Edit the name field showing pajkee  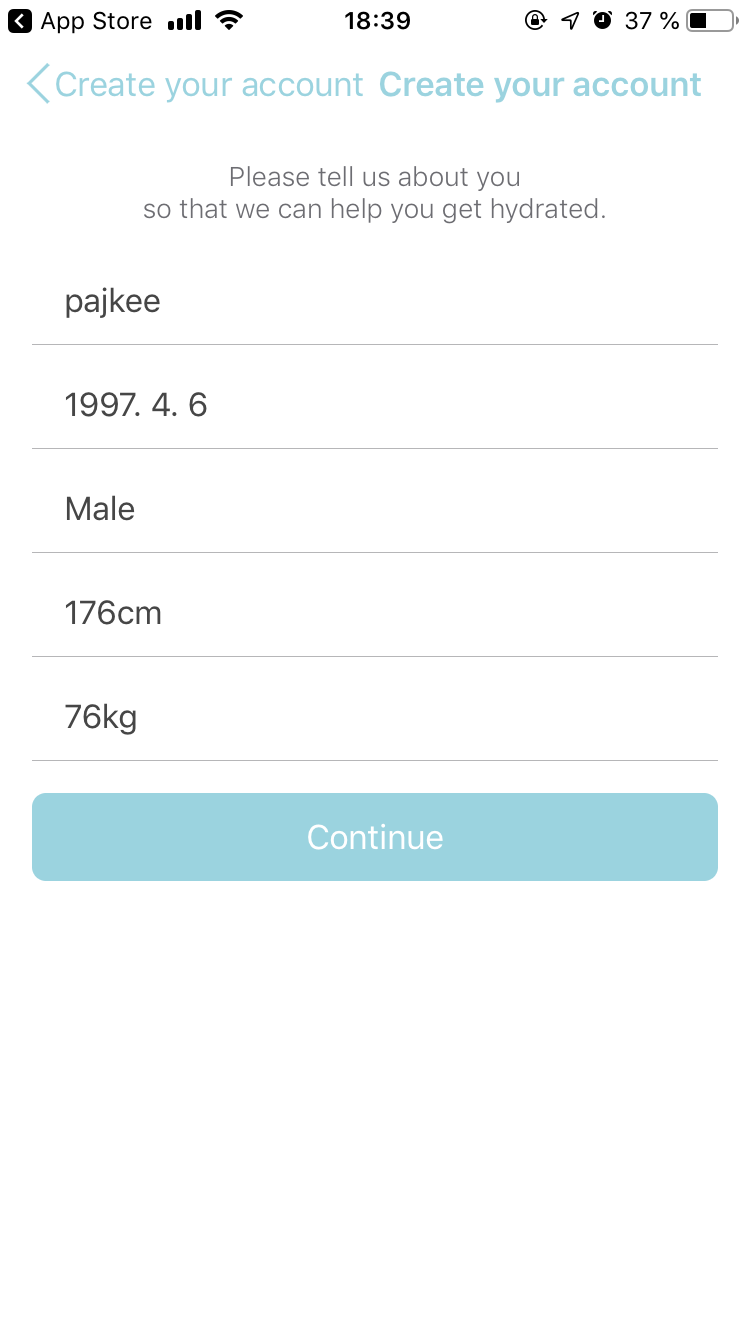(374, 301)
